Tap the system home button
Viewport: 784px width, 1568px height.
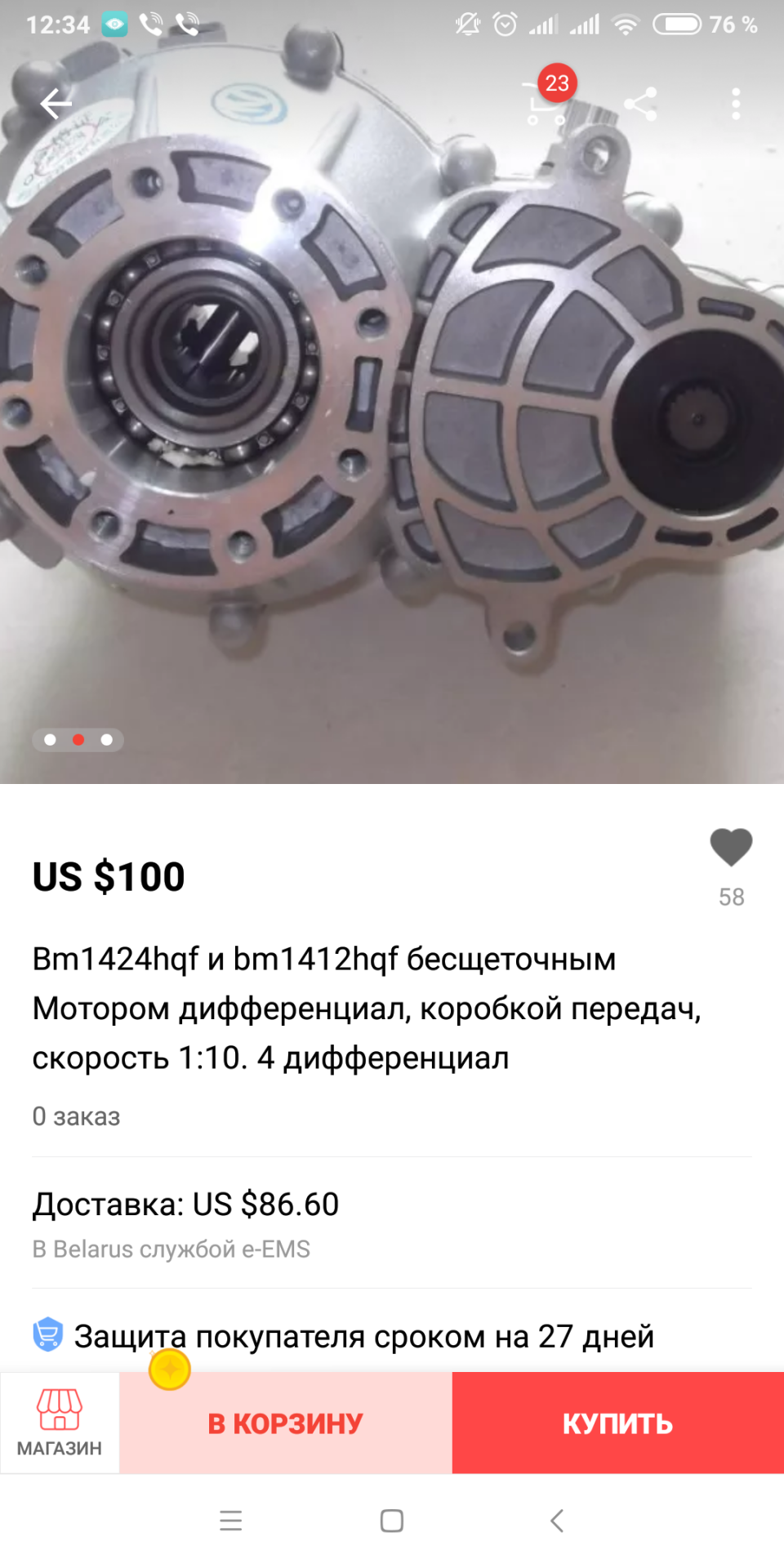pyautogui.click(x=392, y=1521)
